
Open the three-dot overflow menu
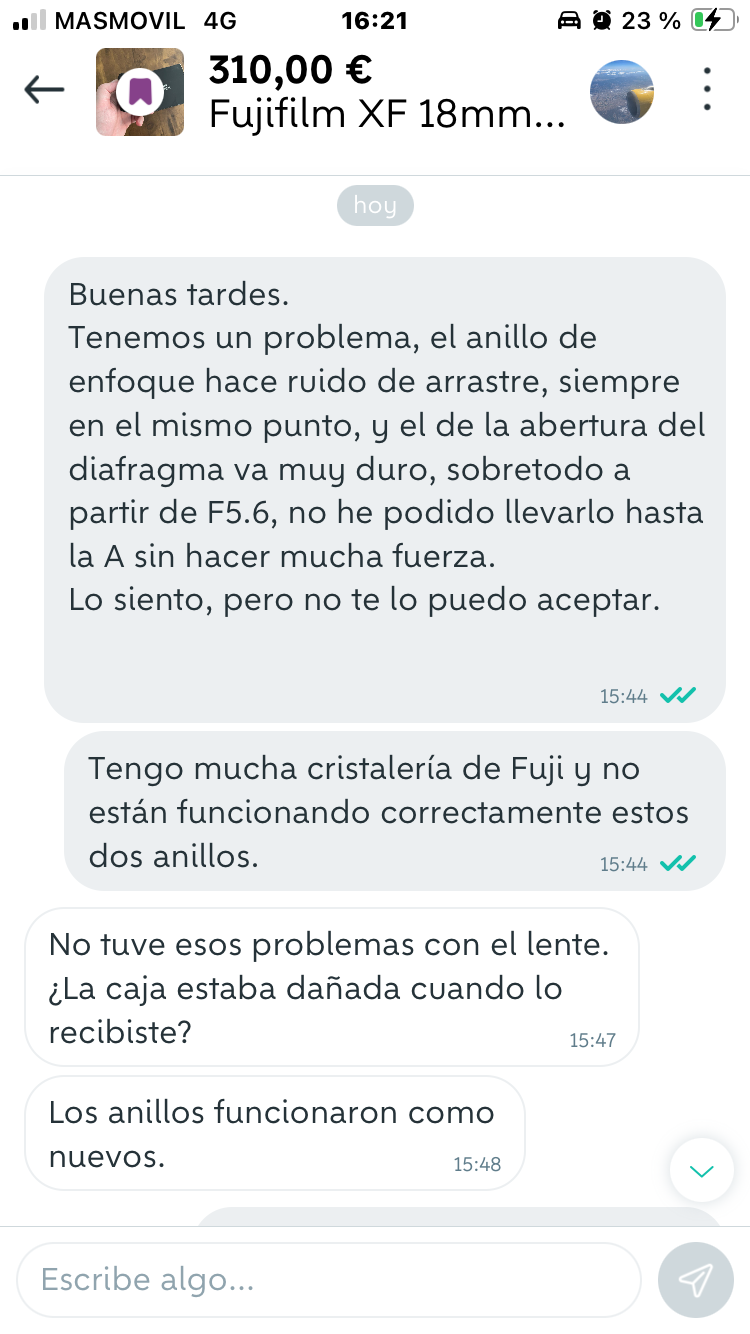[707, 90]
